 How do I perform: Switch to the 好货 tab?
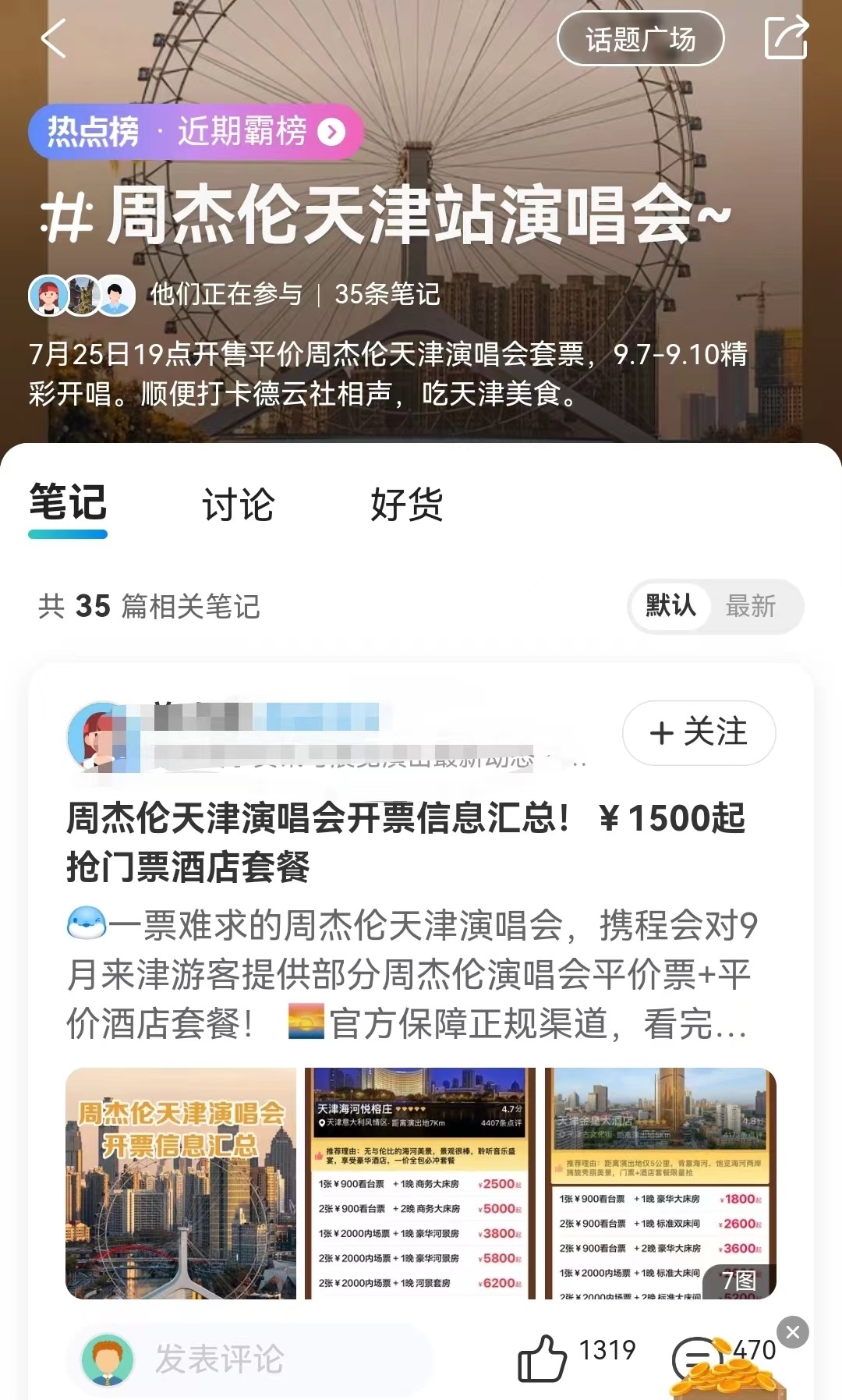click(406, 505)
